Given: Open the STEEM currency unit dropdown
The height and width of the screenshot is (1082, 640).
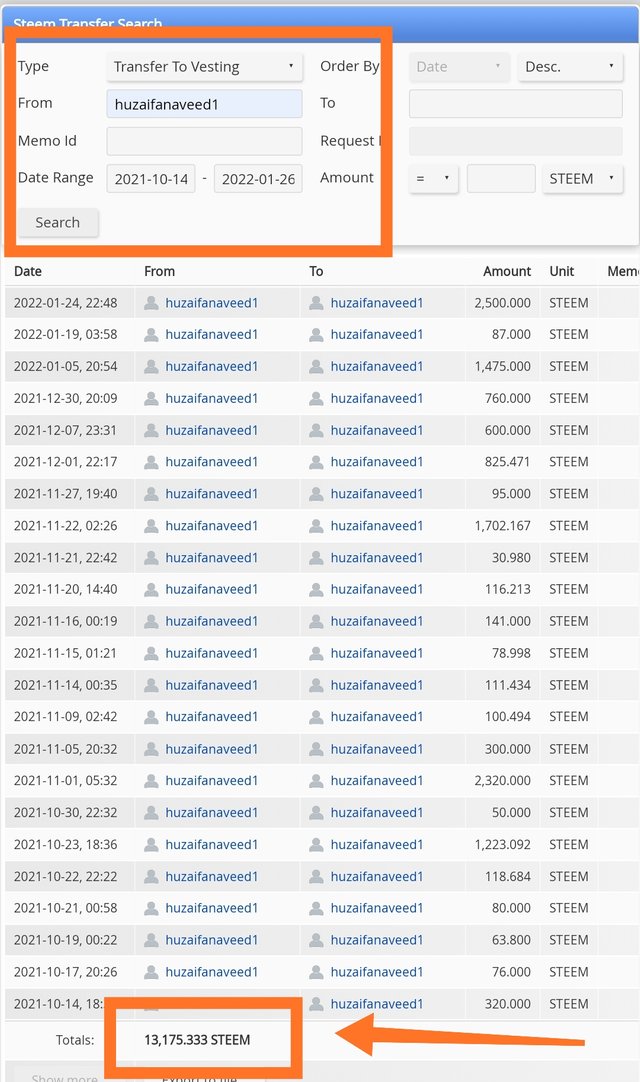Looking at the screenshot, I should [583, 179].
